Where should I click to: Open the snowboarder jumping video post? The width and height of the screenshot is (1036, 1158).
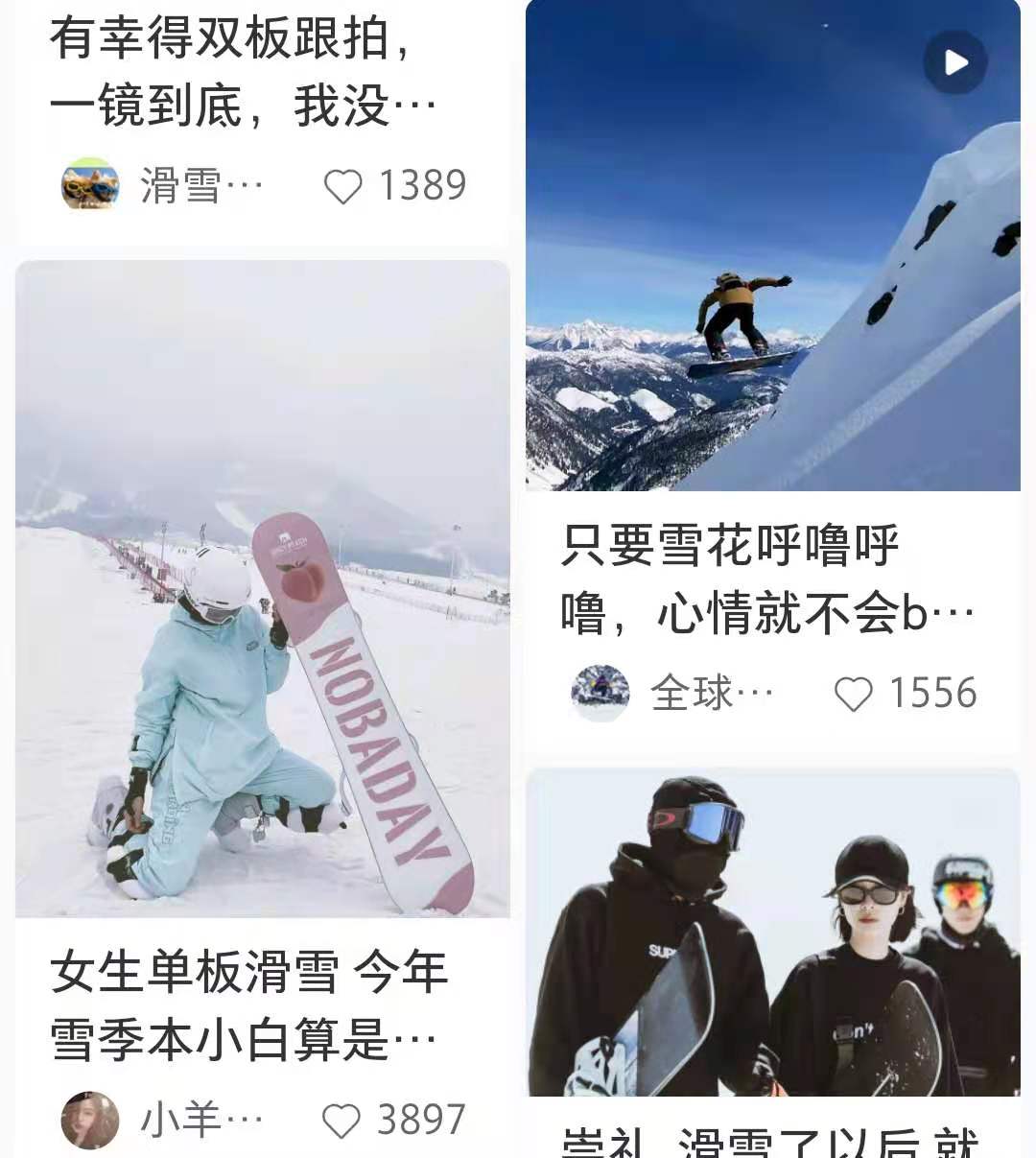click(x=772, y=246)
